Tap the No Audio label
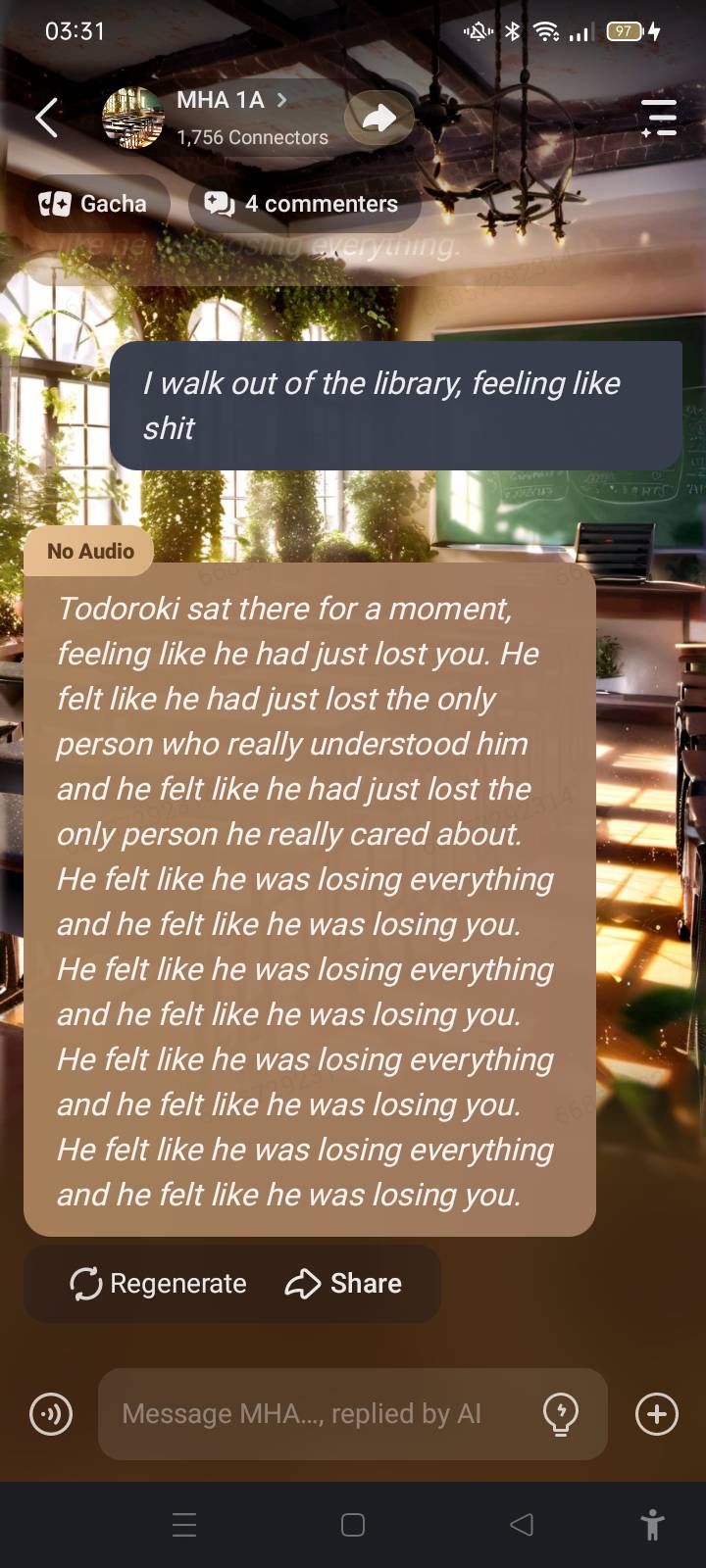This screenshot has height=1568, width=706. 90,551
